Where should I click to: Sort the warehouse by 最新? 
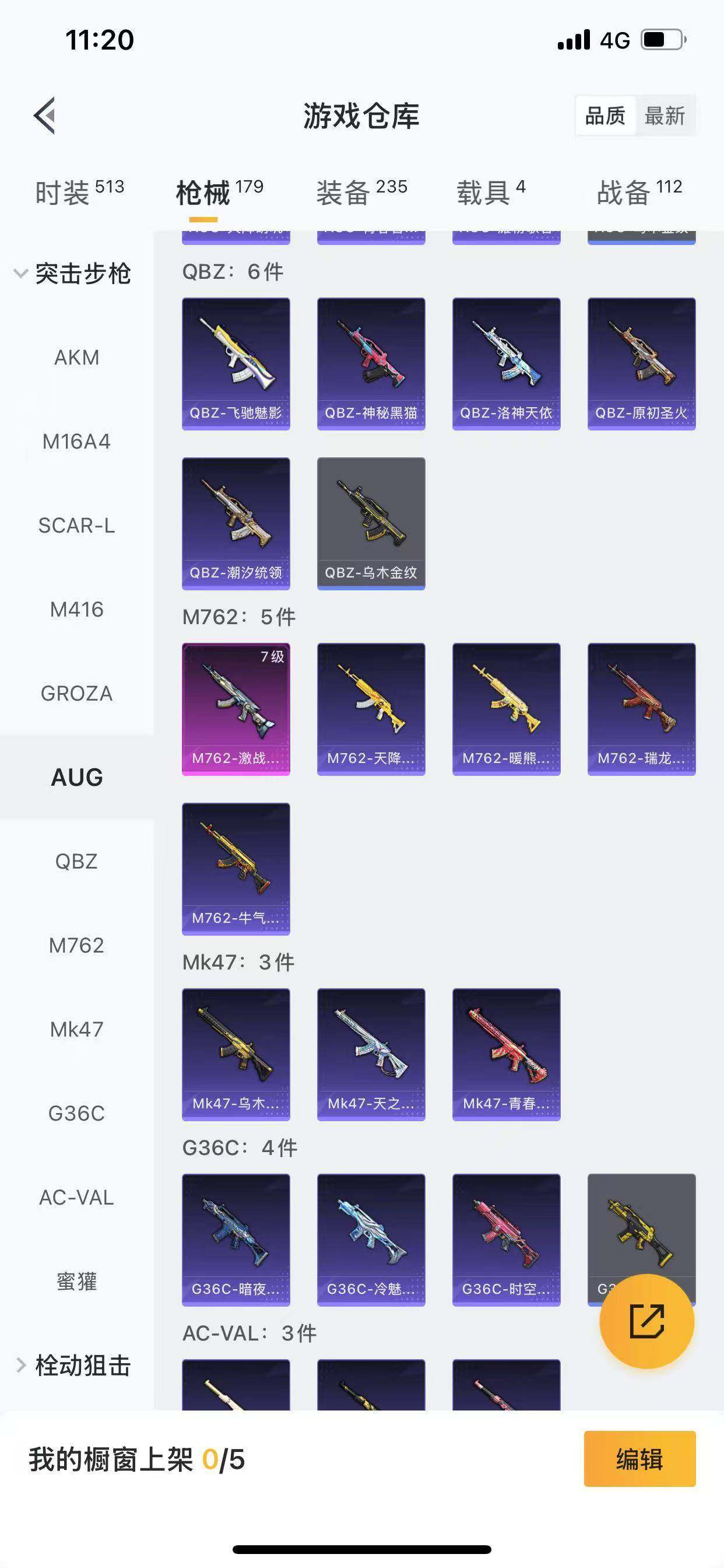[x=665, y=115]
